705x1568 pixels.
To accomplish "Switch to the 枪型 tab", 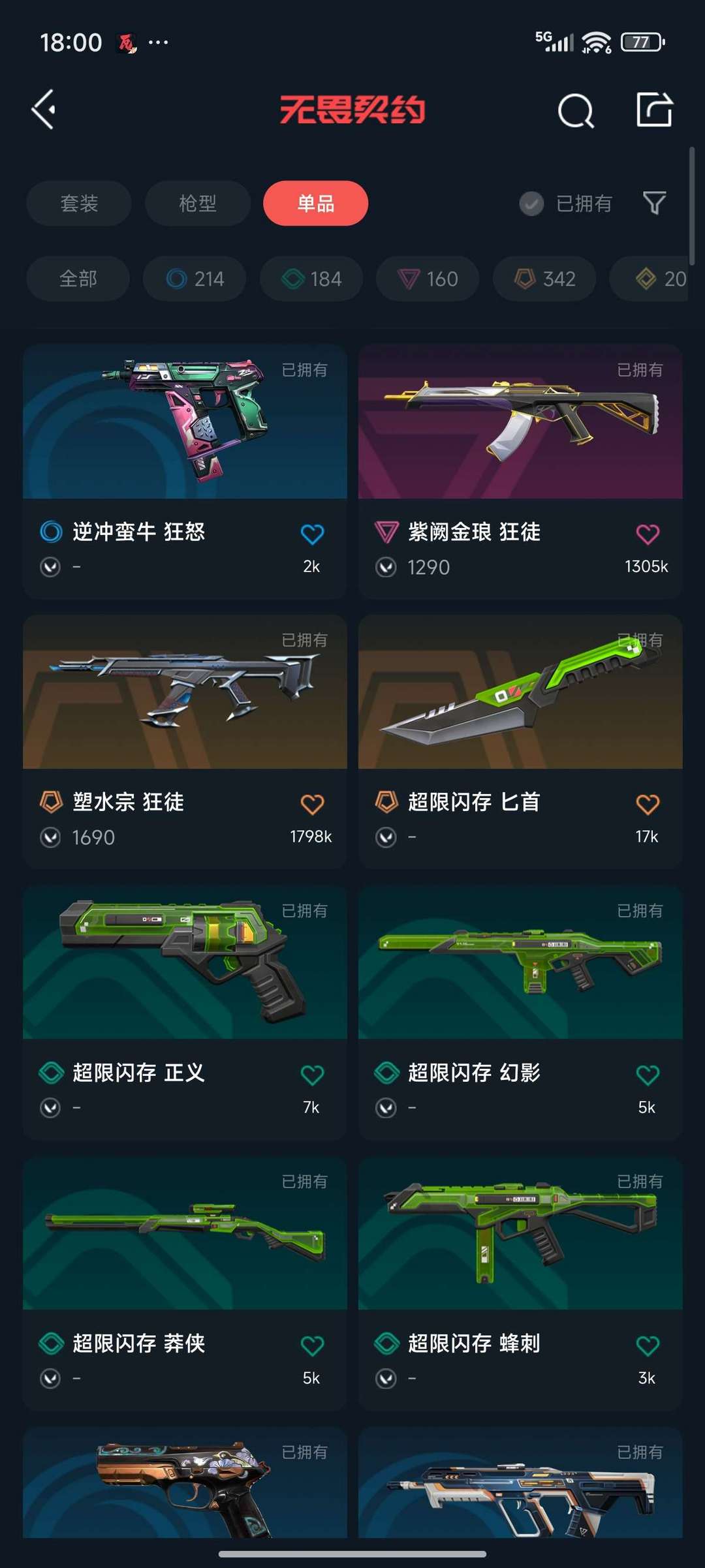I will pyautogui.click(x=198, y=204).
